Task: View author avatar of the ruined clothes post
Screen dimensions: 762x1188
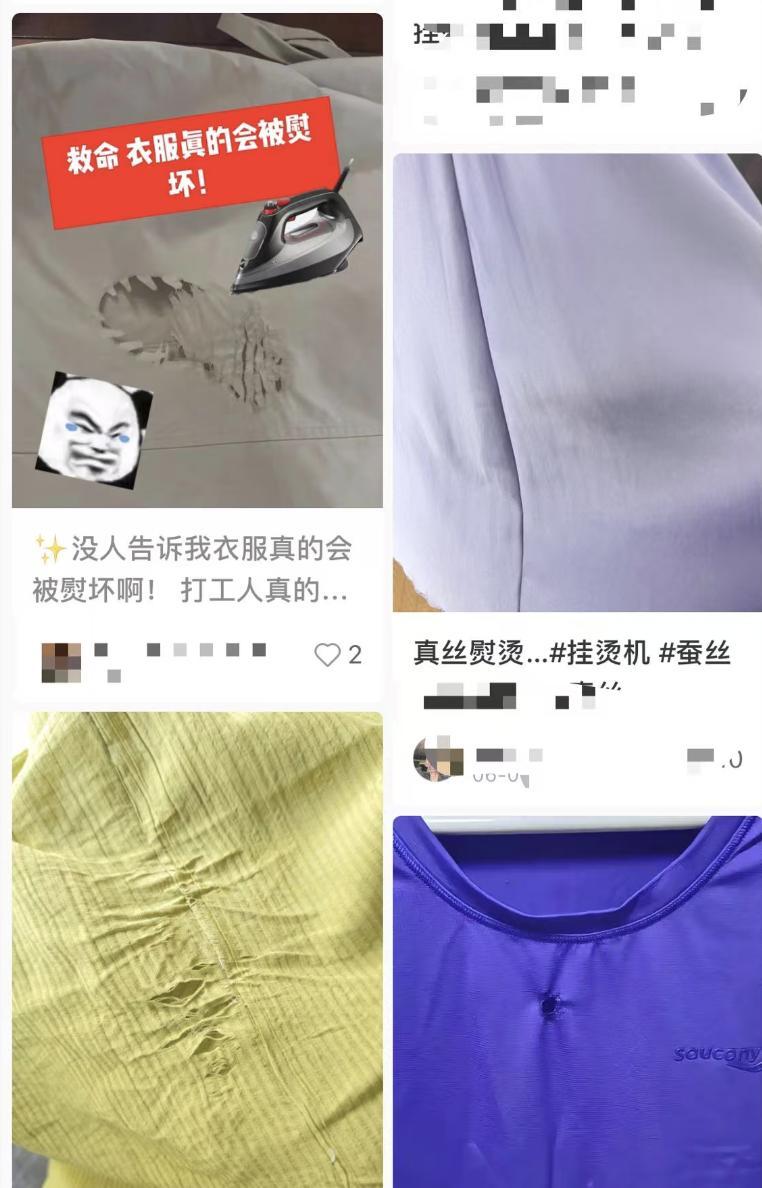Action: pyautogui.click(x=61, y=662)
